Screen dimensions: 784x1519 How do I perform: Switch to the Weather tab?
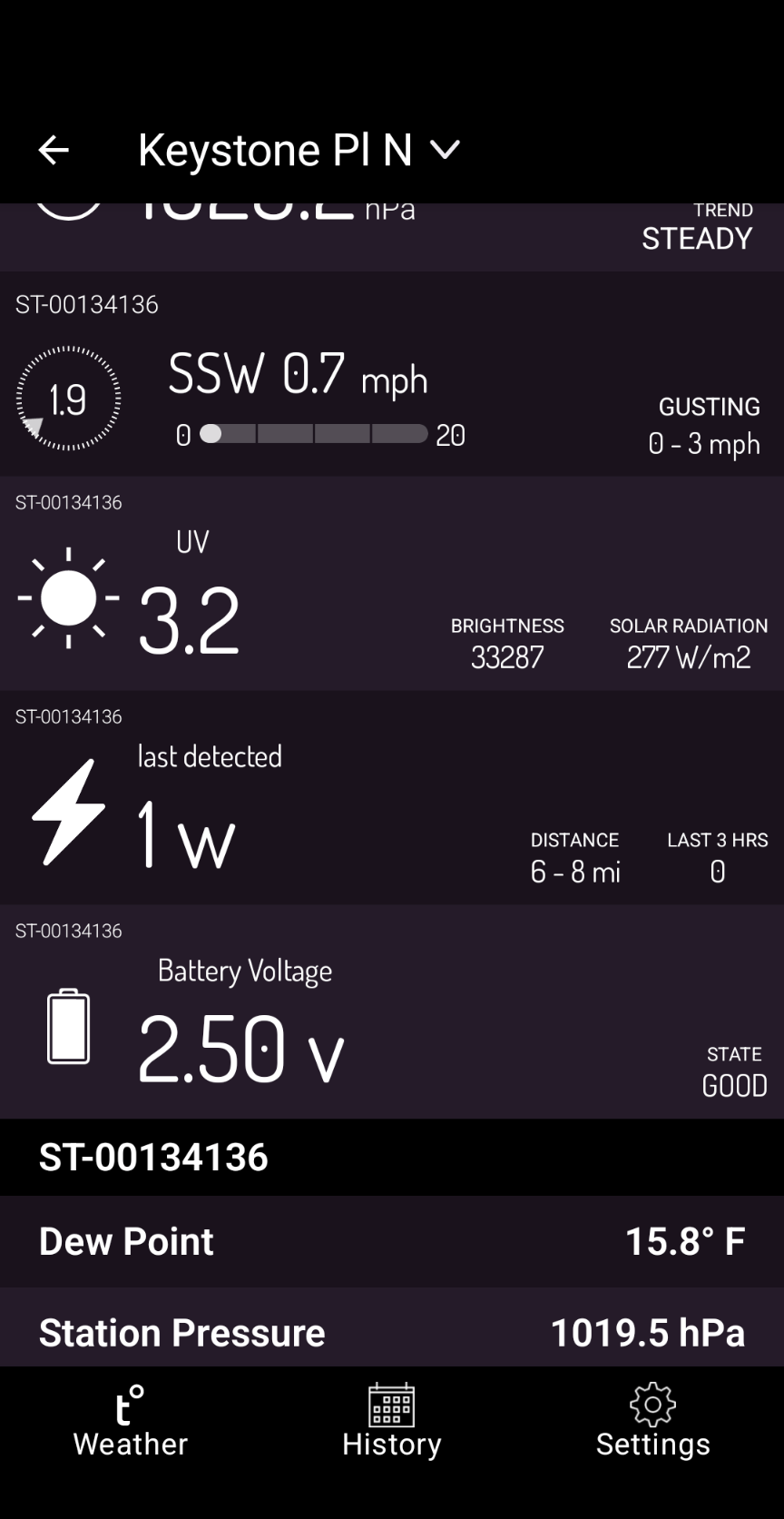(x=131, y=1421)
